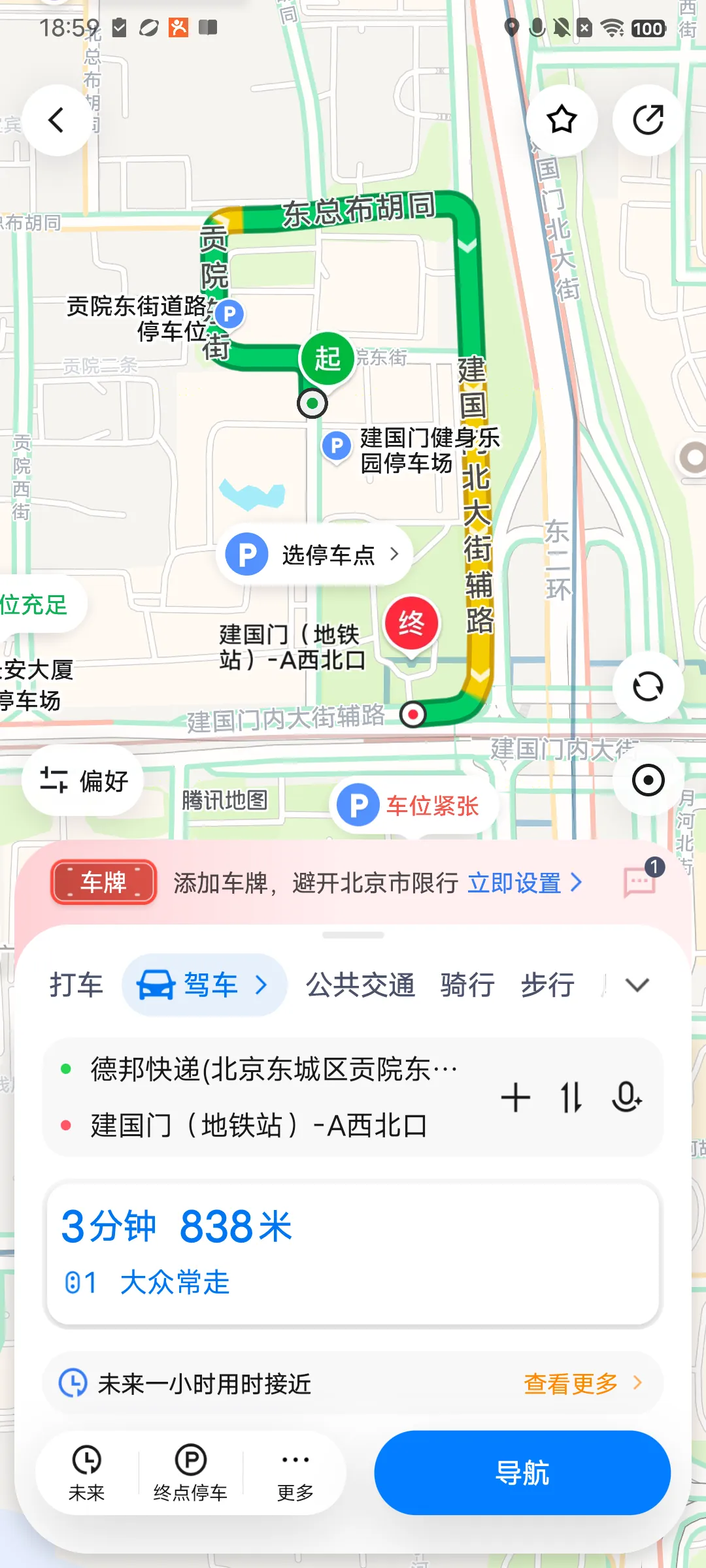Start navigation with the 导航 button
Screen dimensions: 706x1568
[x=522, y=1473]
